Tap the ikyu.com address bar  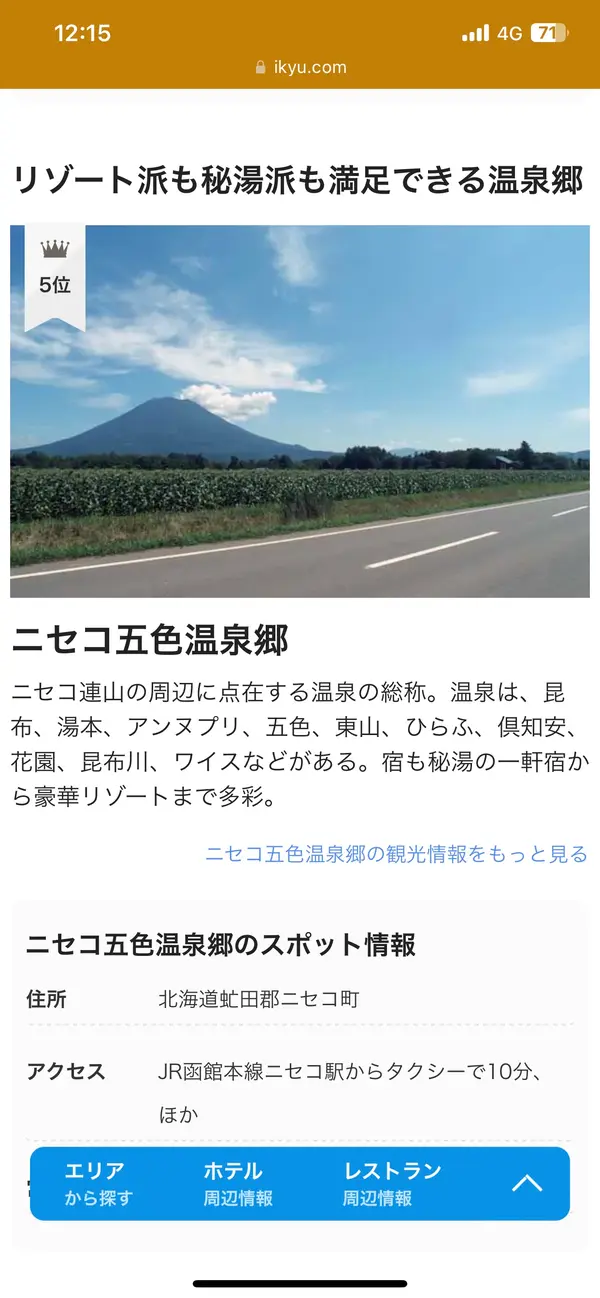click(x=300, y=67)
